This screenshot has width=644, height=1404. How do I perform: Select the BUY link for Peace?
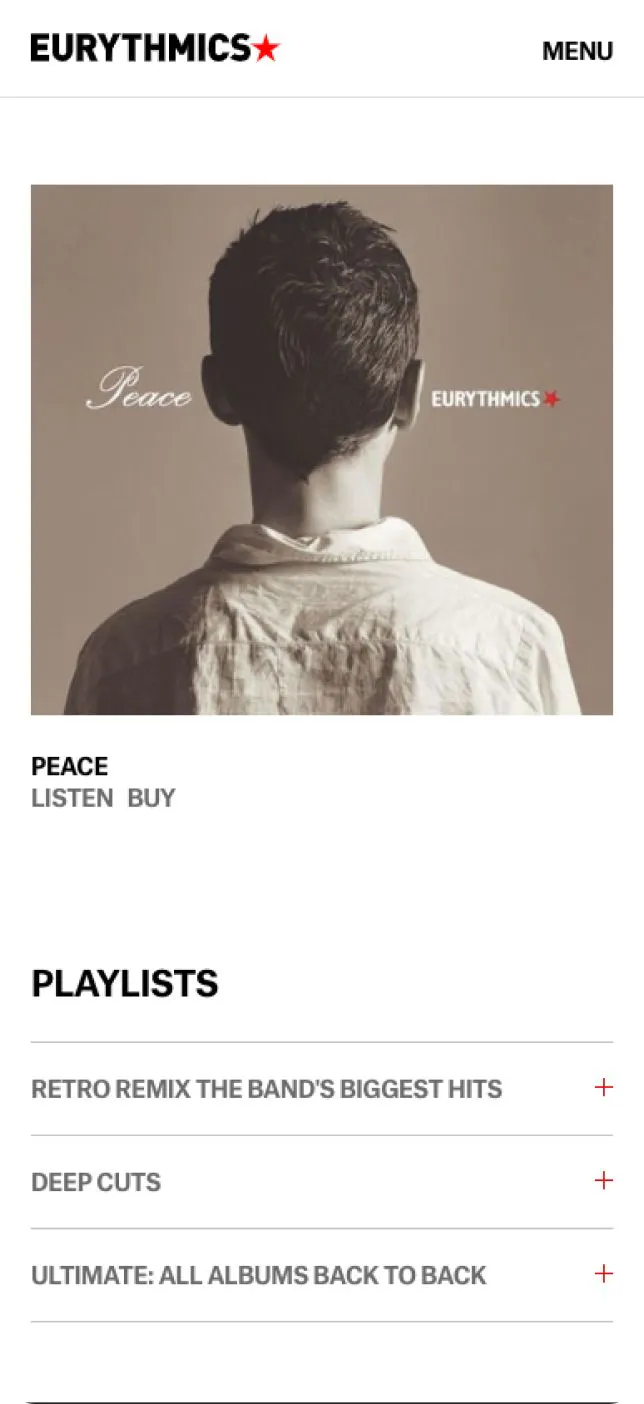pos(151,798)
